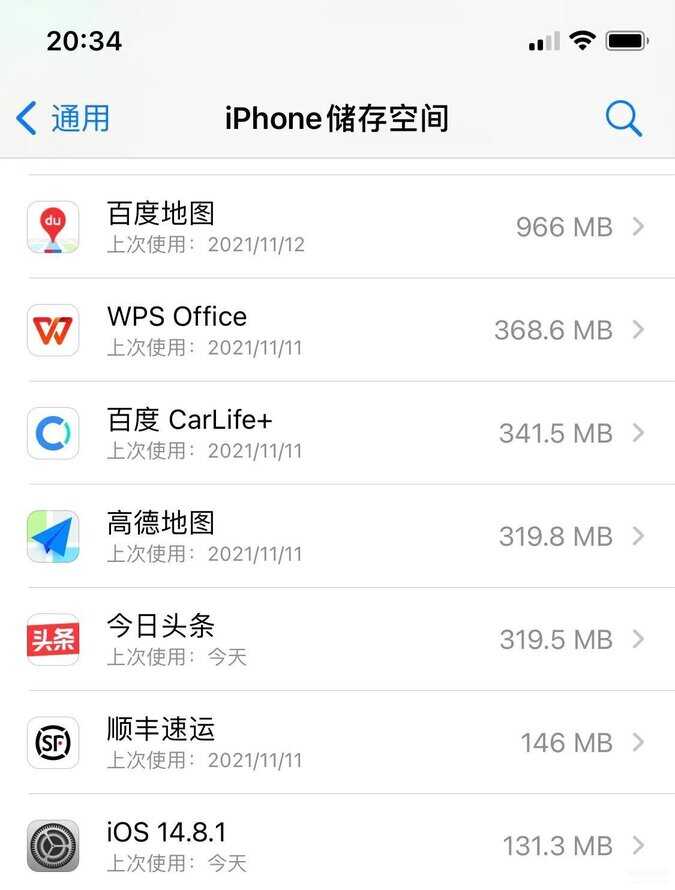Go back to 通用 settings
Image resolution: width=675 pixels, height=890 pixels.
click(63, 119)
